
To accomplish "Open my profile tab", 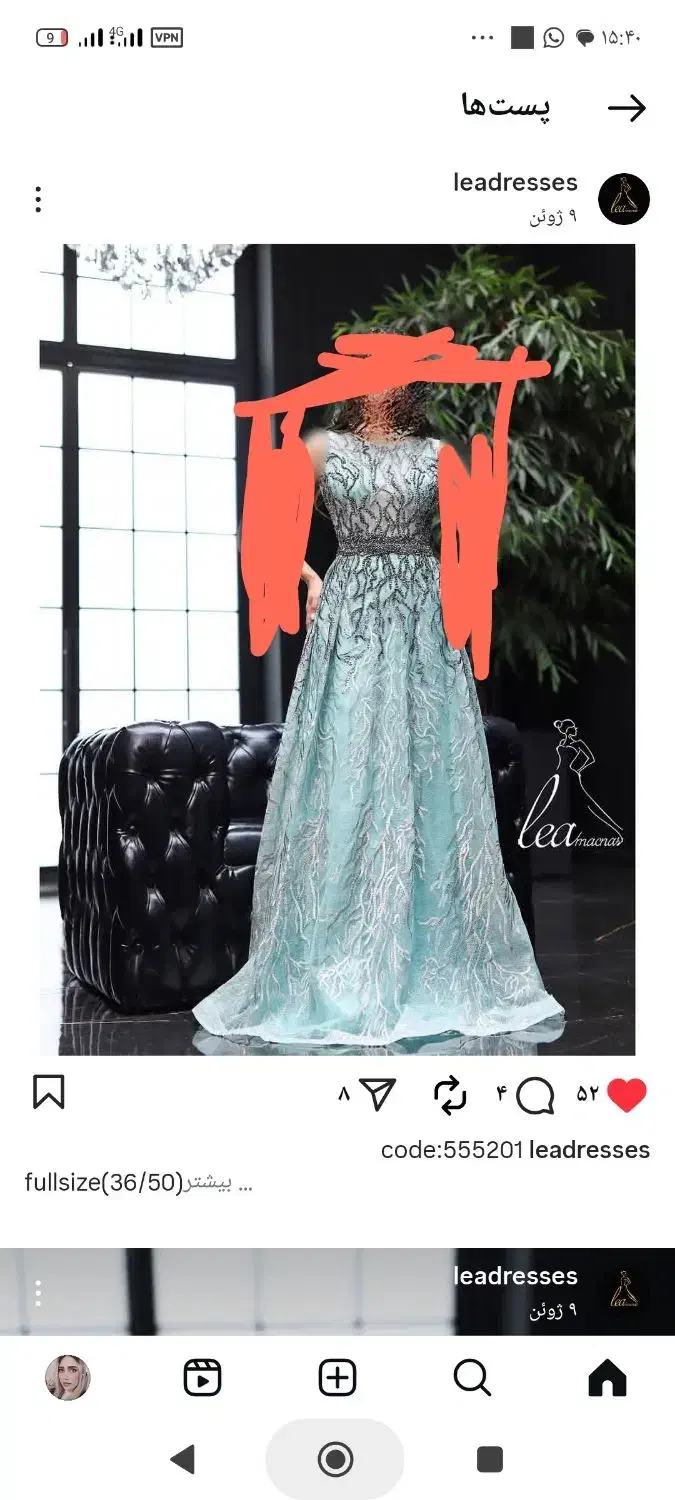I will (68, 1378).
